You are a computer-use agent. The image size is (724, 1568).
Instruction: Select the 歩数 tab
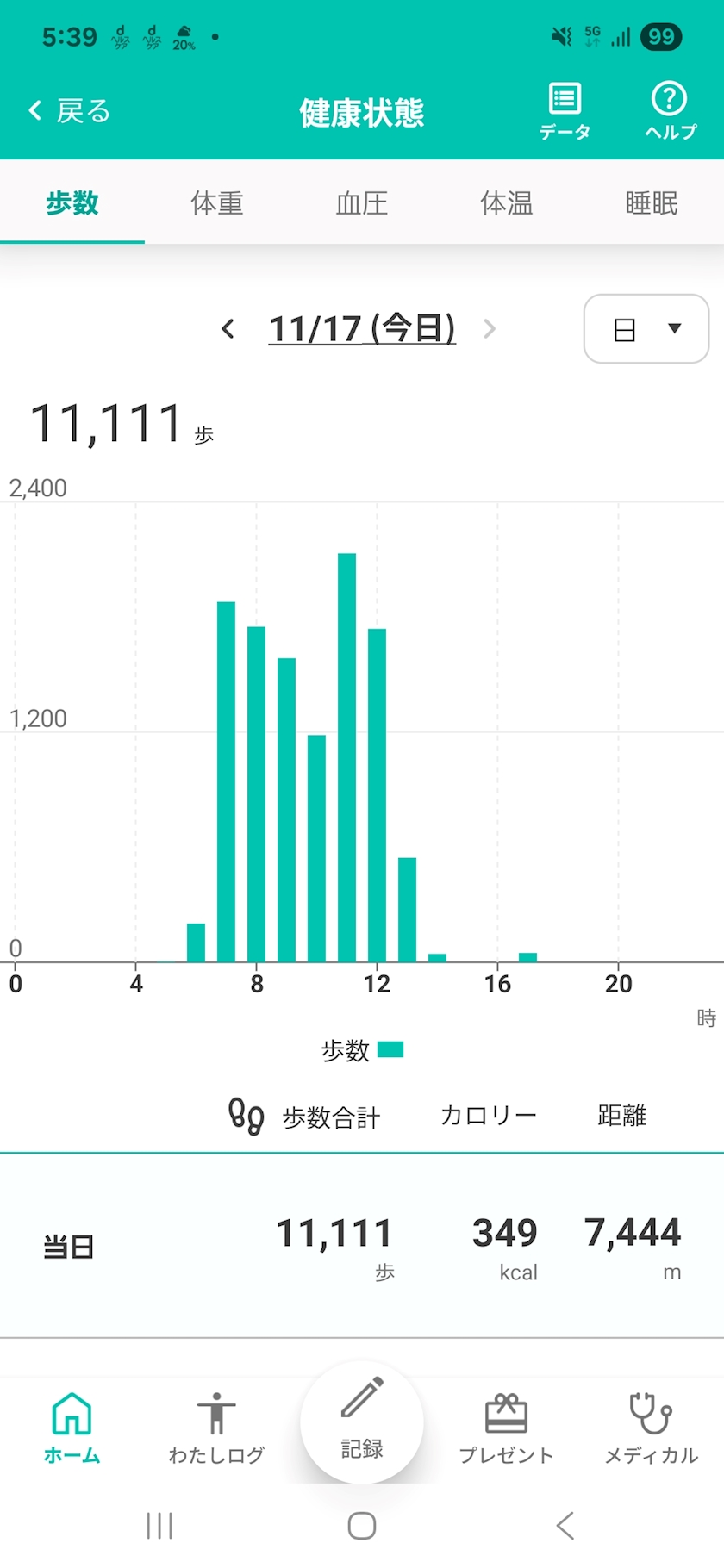72,203
